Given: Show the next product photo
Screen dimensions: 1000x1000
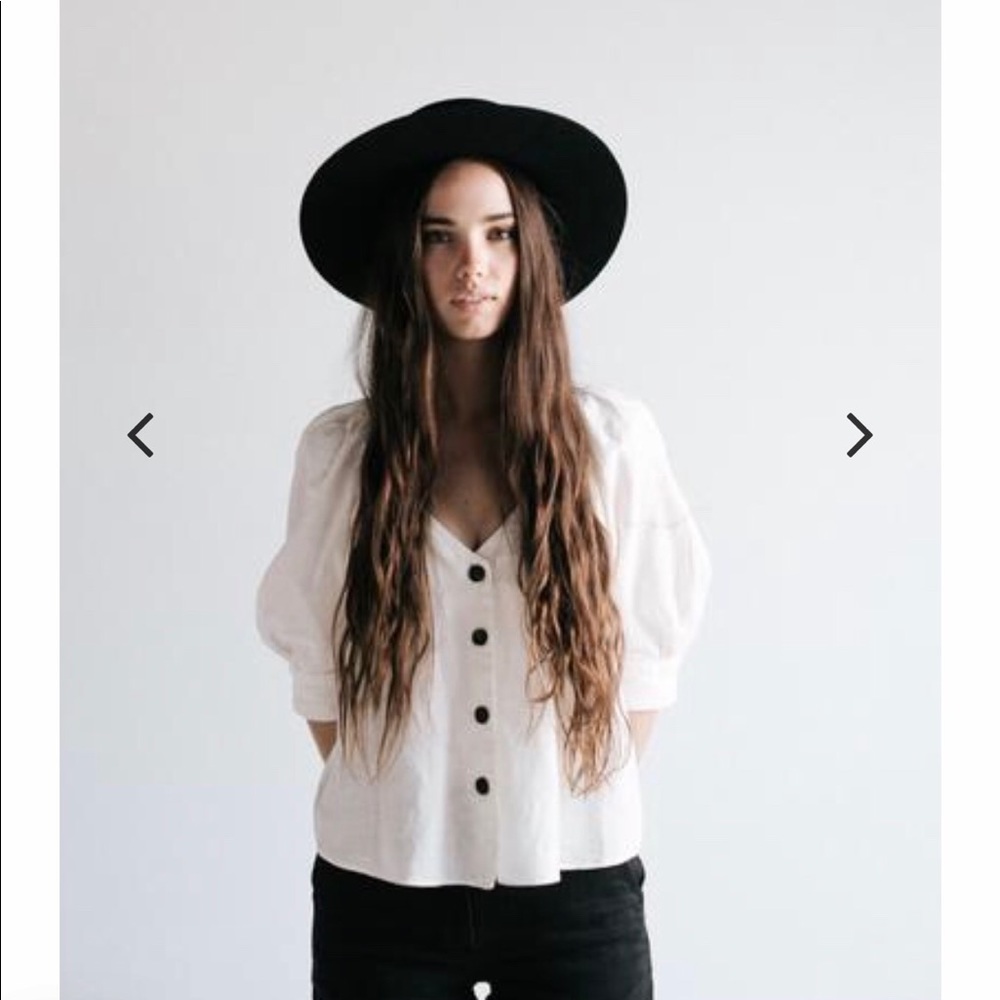Looking at the screenshot, I should click(x=859, y=435).
